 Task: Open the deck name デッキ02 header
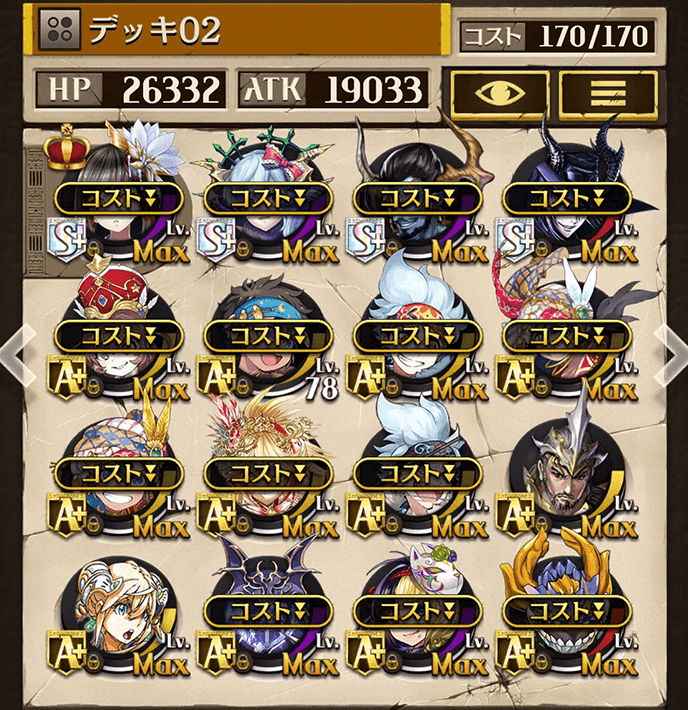[238, 30]
